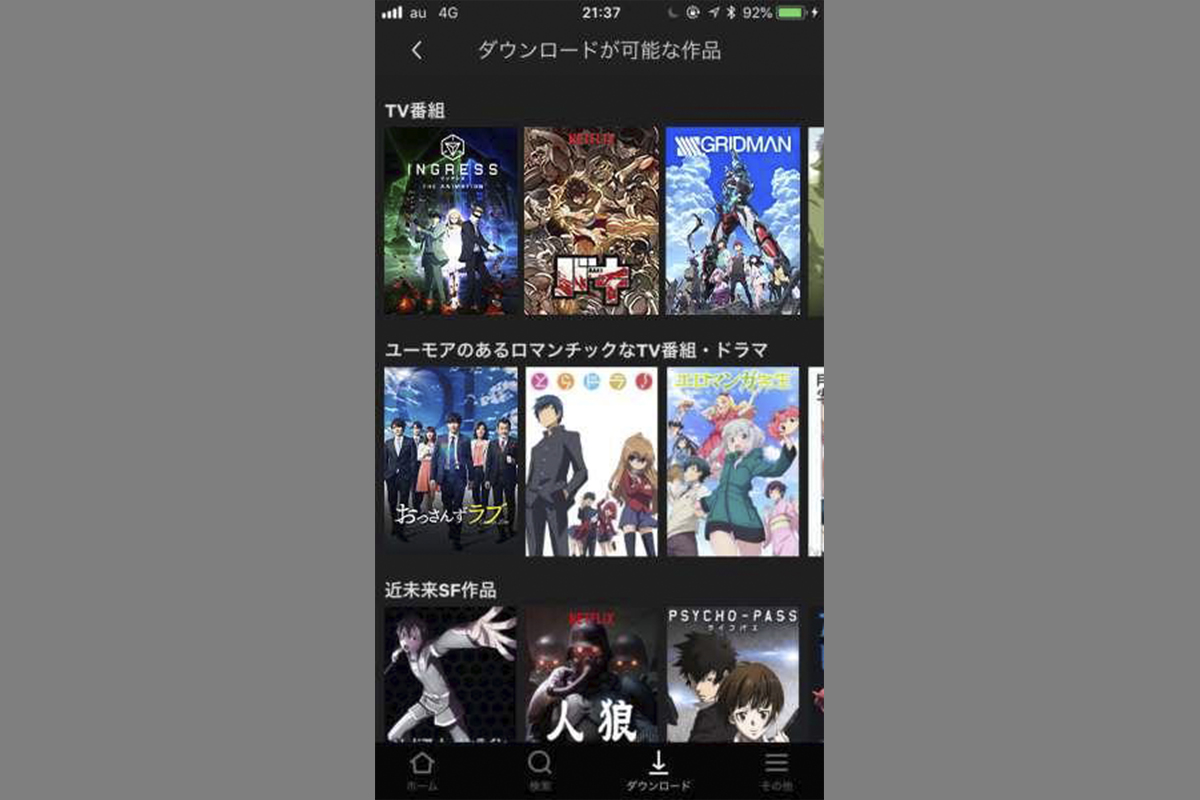Open the Baki poster tile

592,220
